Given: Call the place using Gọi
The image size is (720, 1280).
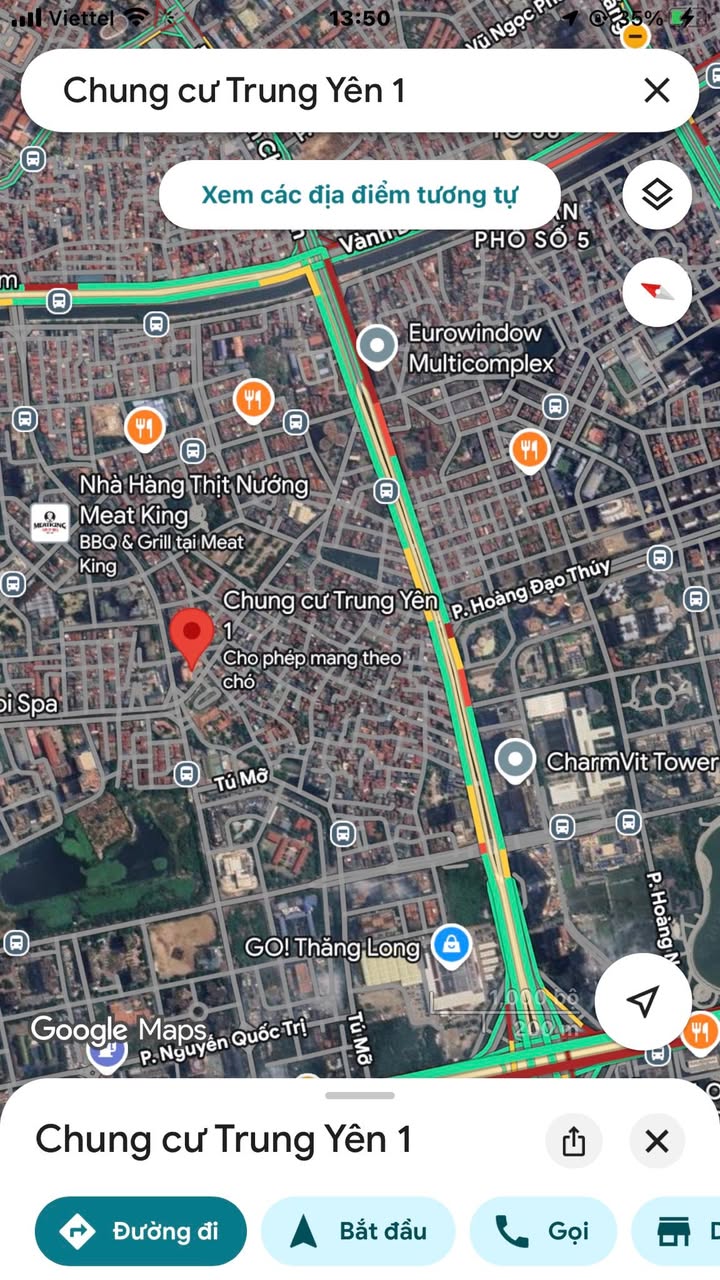Looking at the screenshot, I should (x=543, y=1231).
